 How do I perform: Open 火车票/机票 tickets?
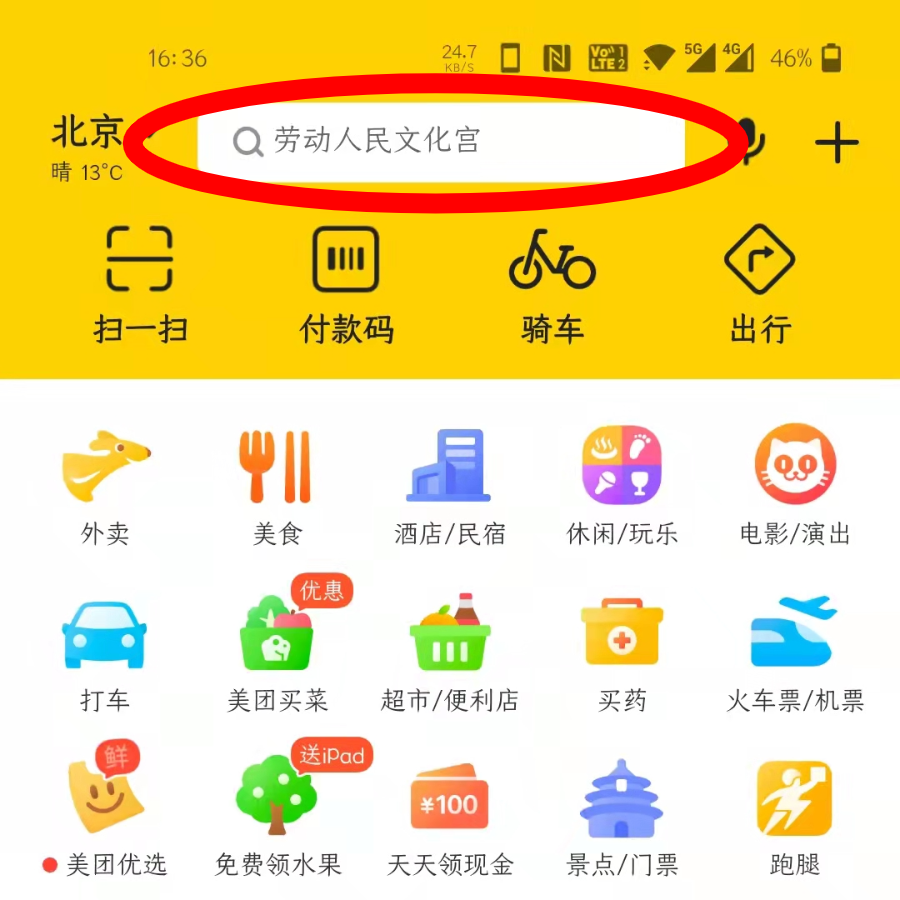(795, 654)
